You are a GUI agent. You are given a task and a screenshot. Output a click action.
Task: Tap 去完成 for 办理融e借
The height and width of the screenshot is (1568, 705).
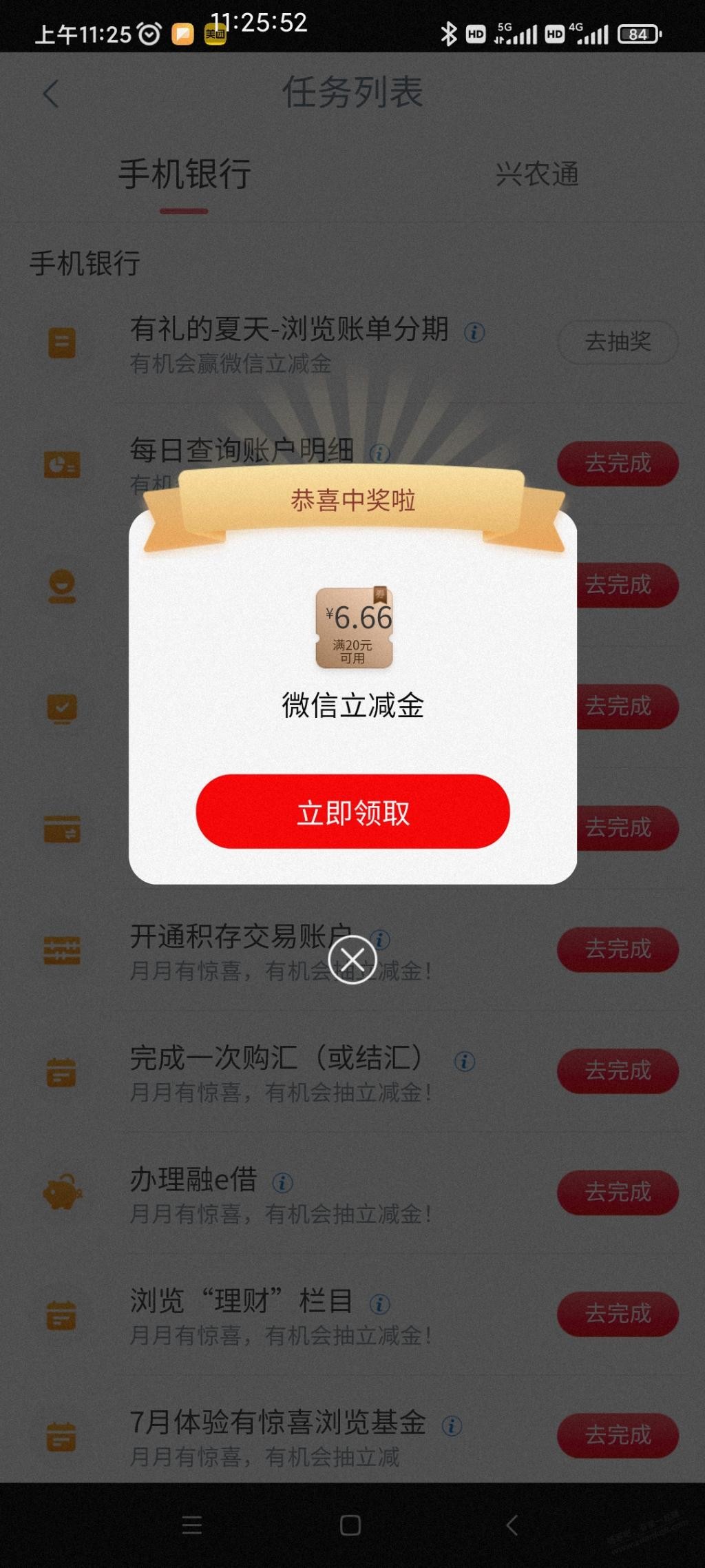coord(618,1192)
